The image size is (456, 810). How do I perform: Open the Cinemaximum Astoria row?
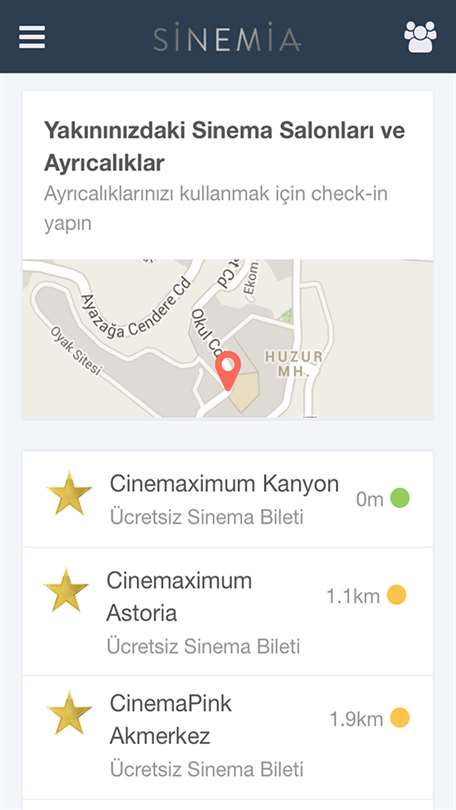pyautogui.click(x=228, y=612)
